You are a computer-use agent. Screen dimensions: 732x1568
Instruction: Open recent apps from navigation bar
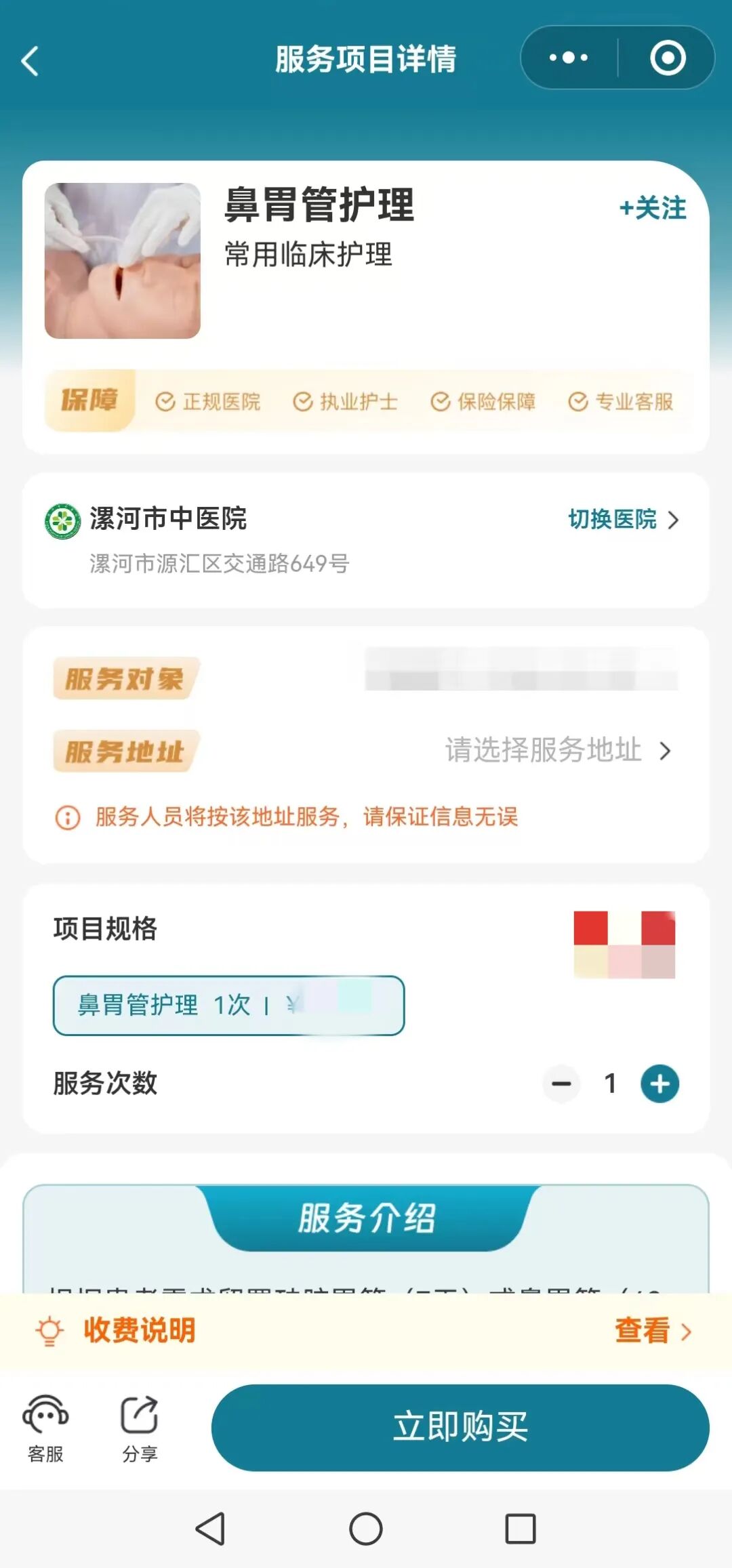(x=521, y=1529)
